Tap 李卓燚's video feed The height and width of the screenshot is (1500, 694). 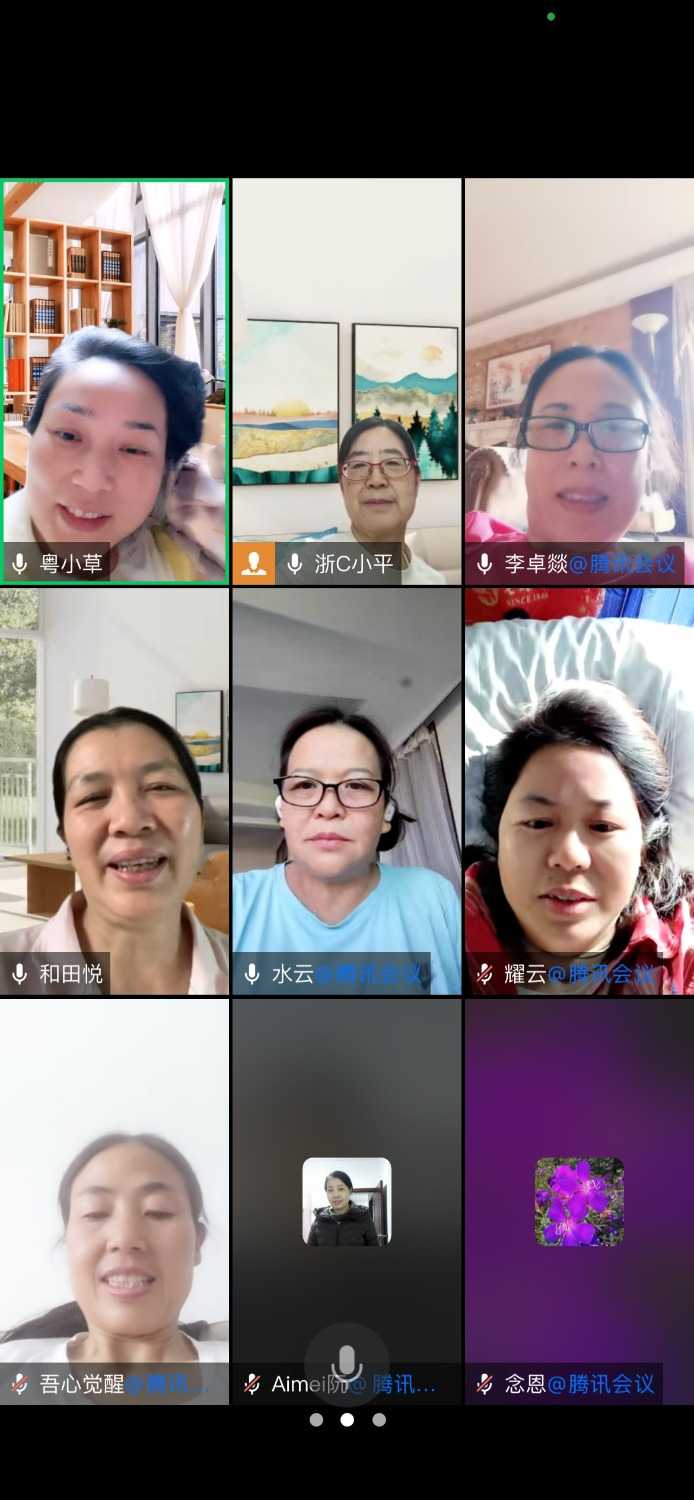pos(579,380)
